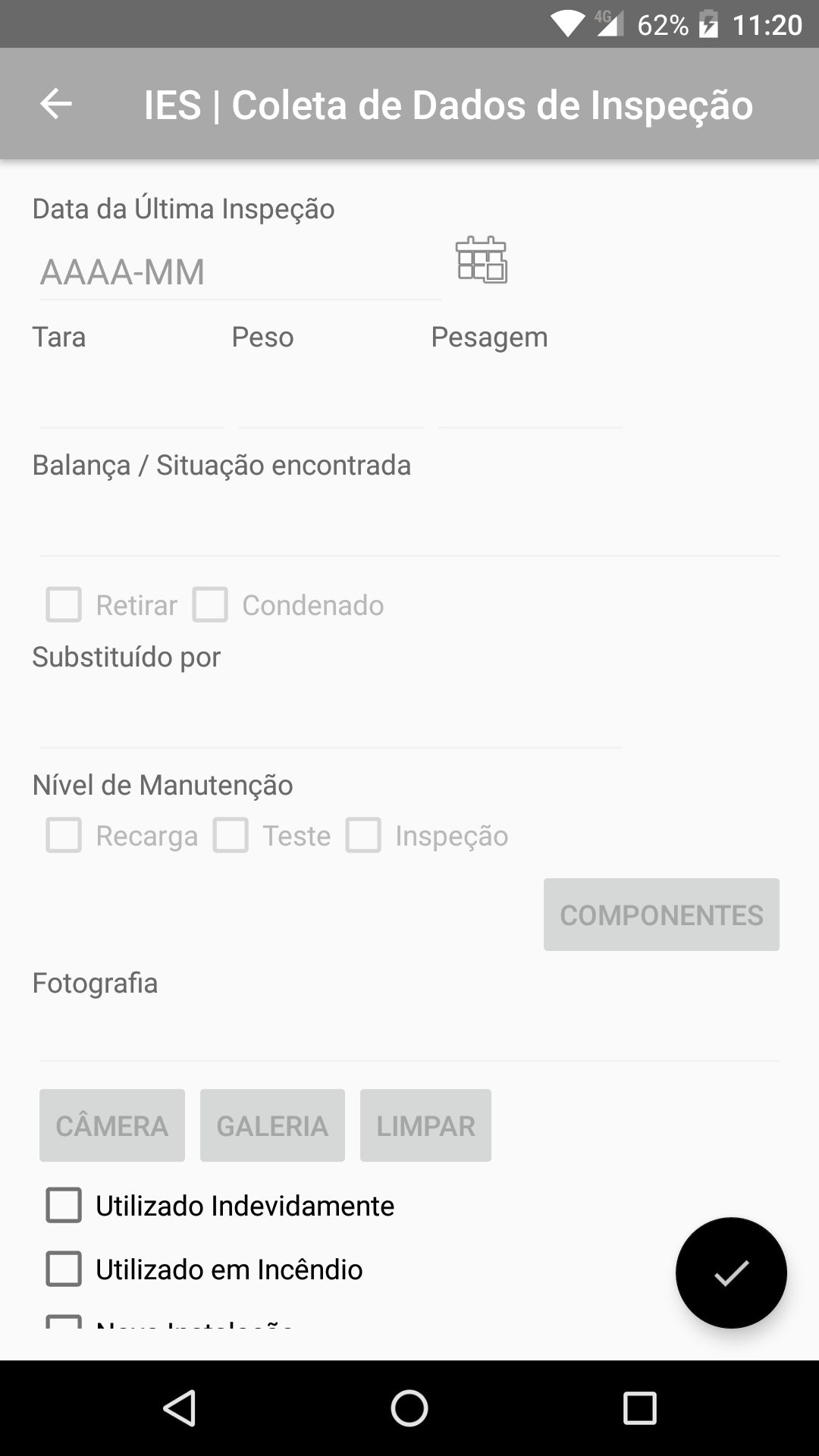Confirm with the checkmark floating button
The height and width of the screenshot is (1456, 819).
click(x=731, y=1272)
